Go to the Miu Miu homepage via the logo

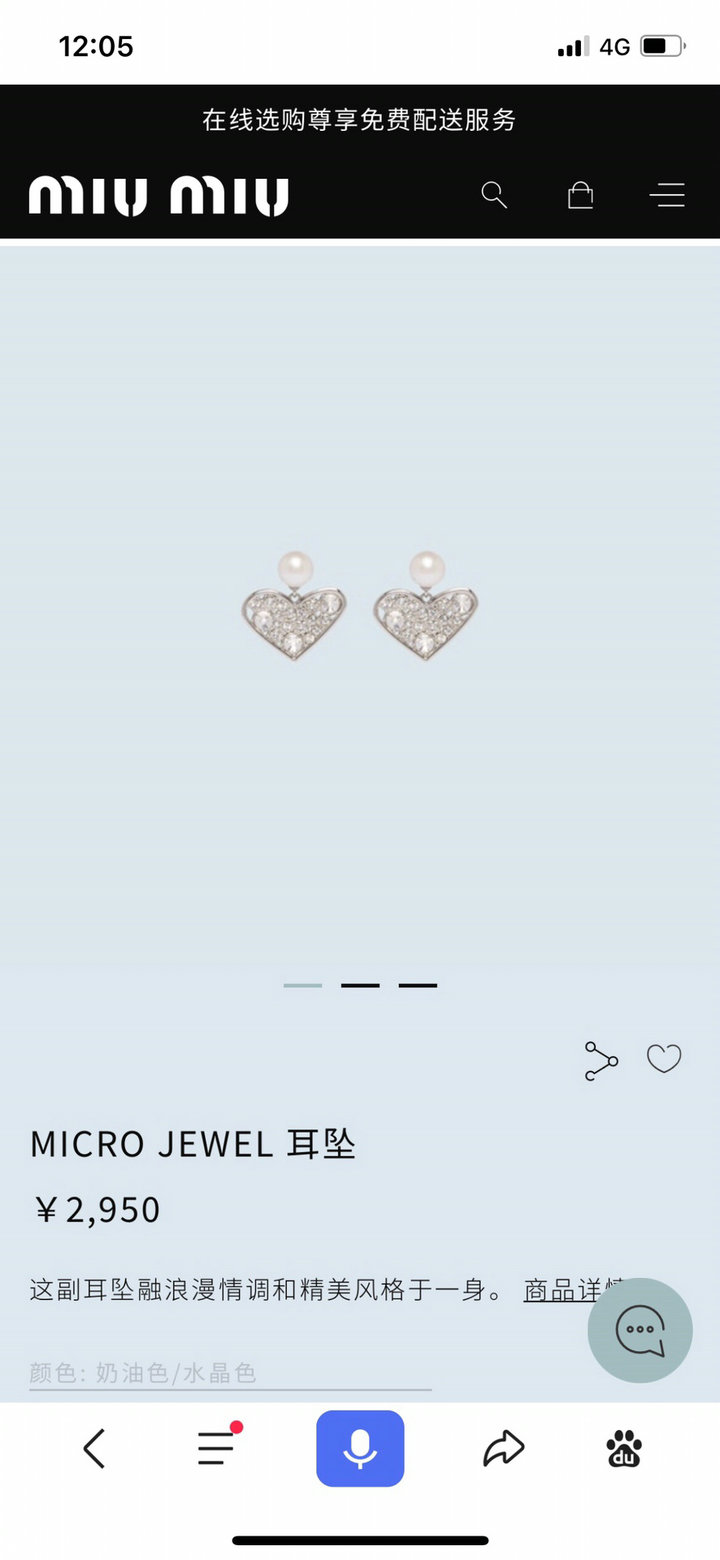click(158, 196)
